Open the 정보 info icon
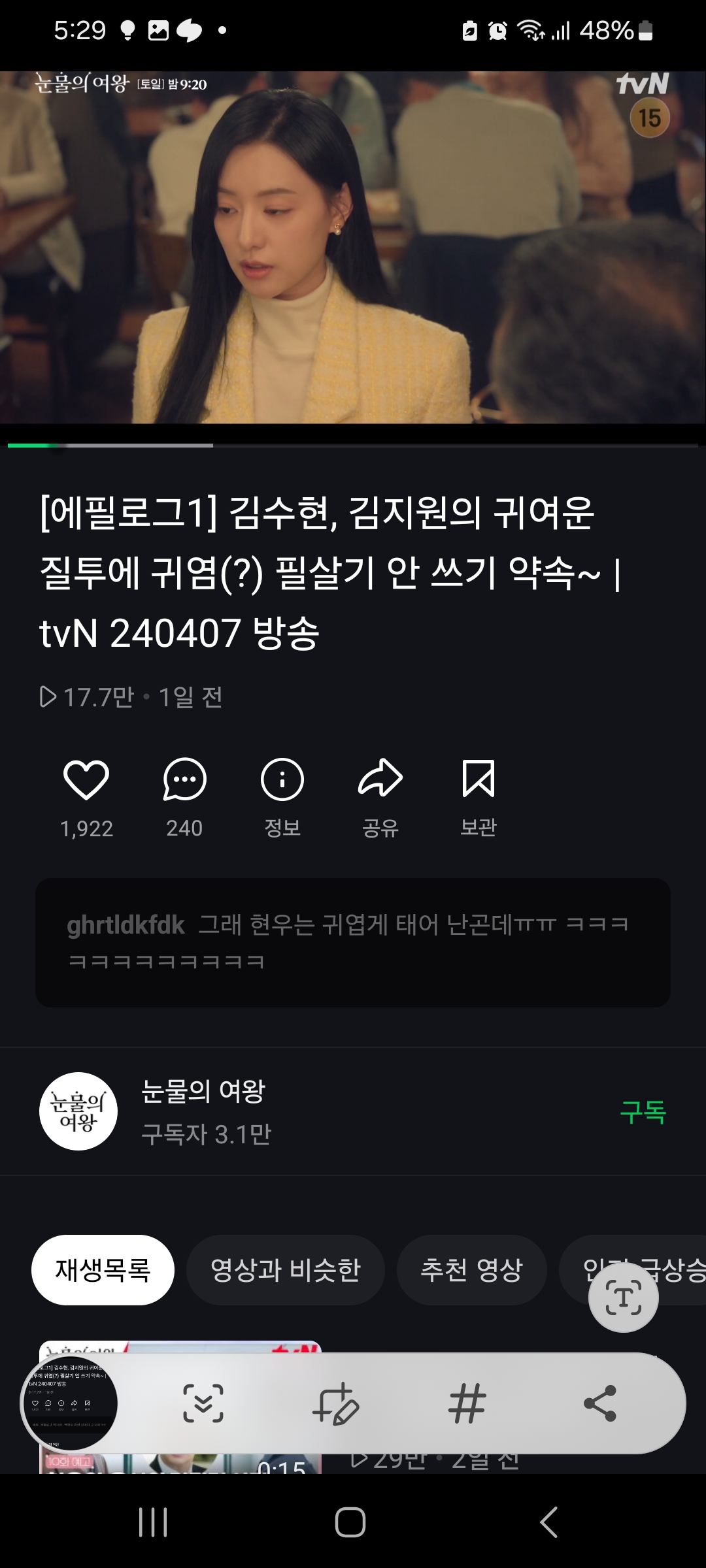Viewport: 706px width, 1568px height. [x=282, y=779]
